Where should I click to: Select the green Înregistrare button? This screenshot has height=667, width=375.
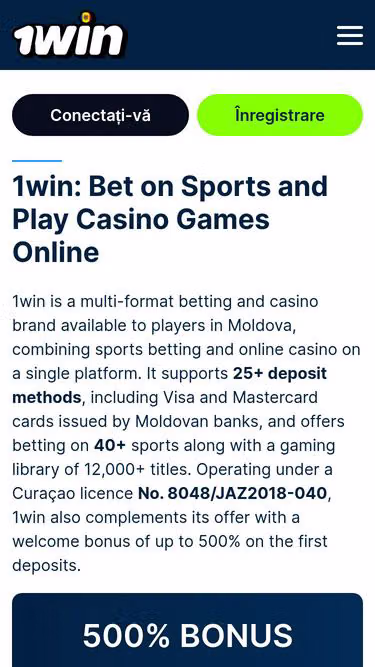coord(280,115)
